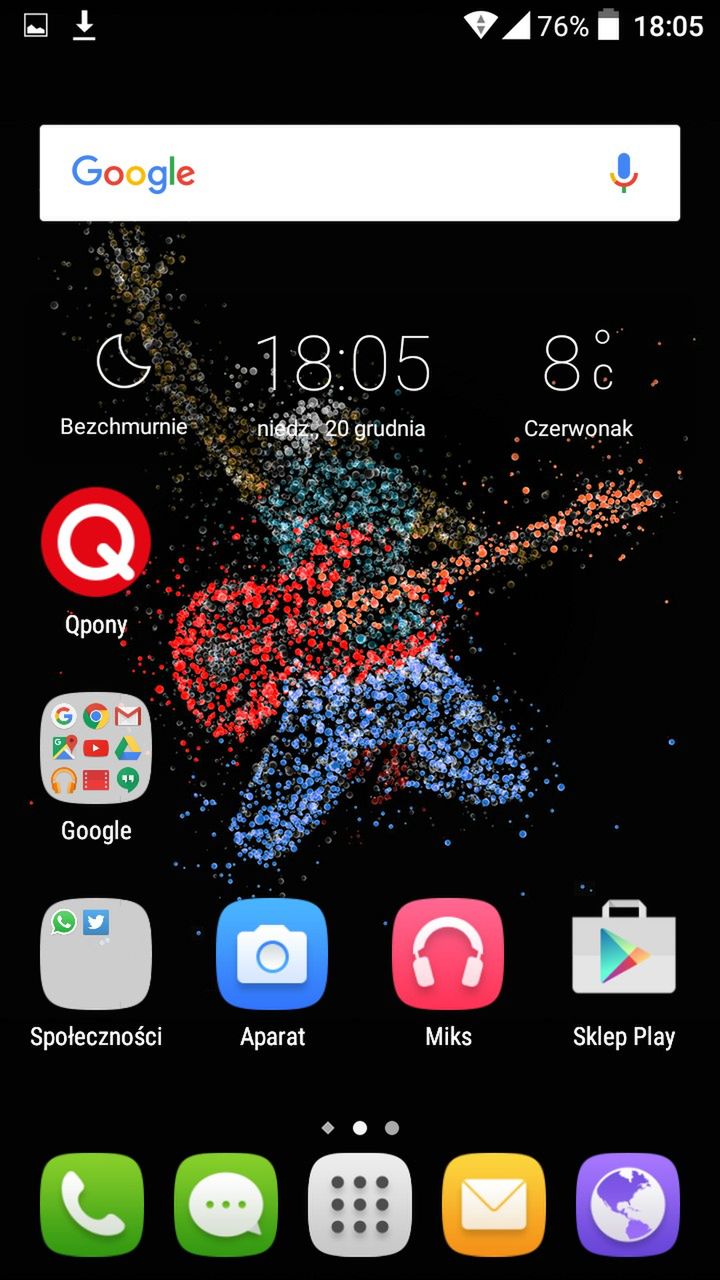Open the messaging app in dock
Screen dimensions: 720x1280
coord(226,1204)
